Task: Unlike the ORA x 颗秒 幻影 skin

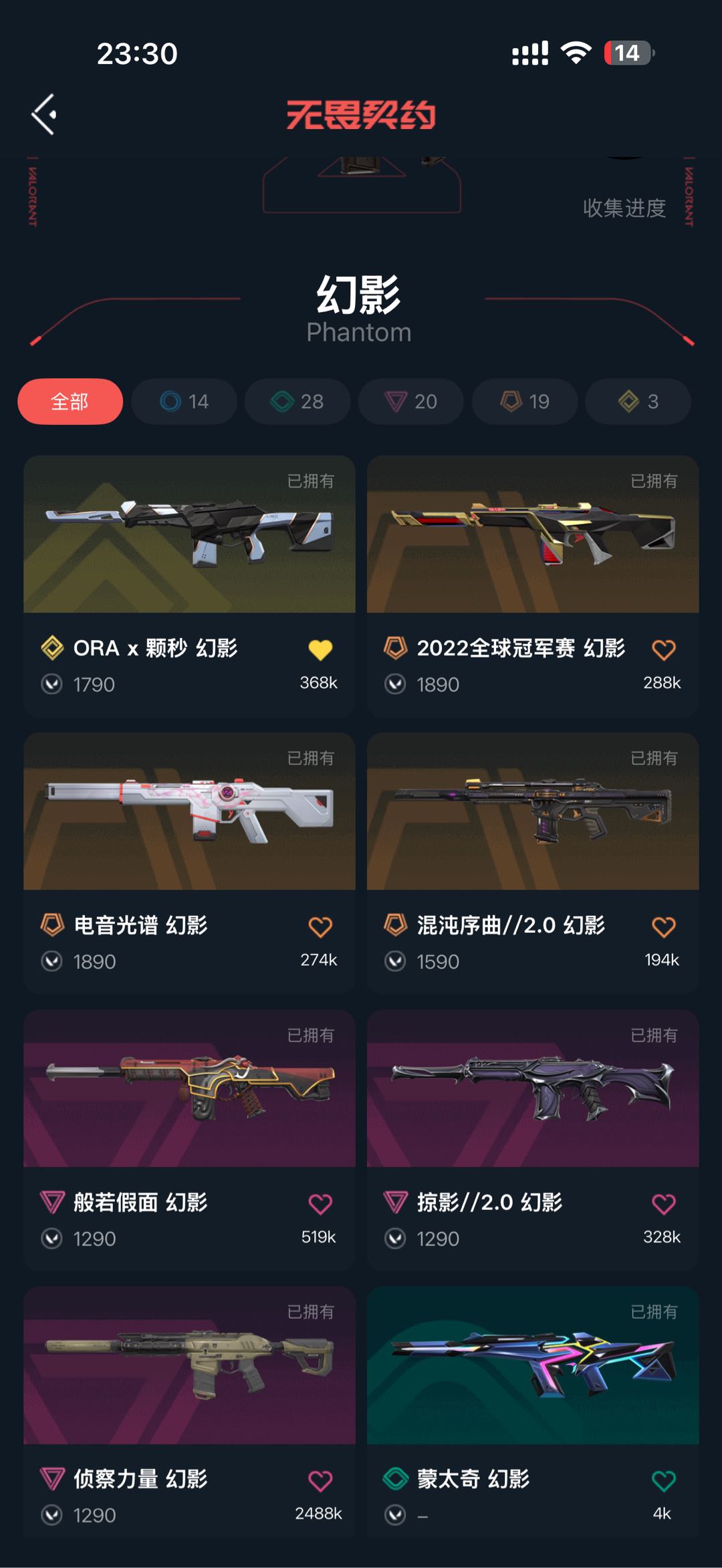Action: tap(320, 649)
